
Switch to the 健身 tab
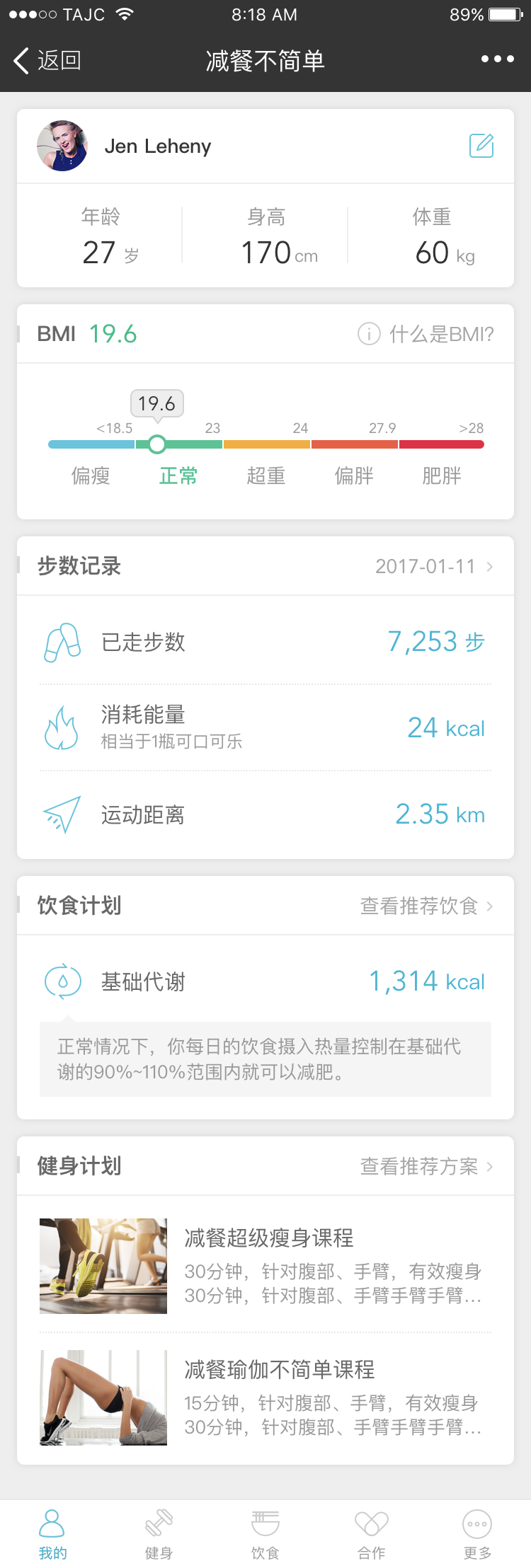[x=159, y=1534]
